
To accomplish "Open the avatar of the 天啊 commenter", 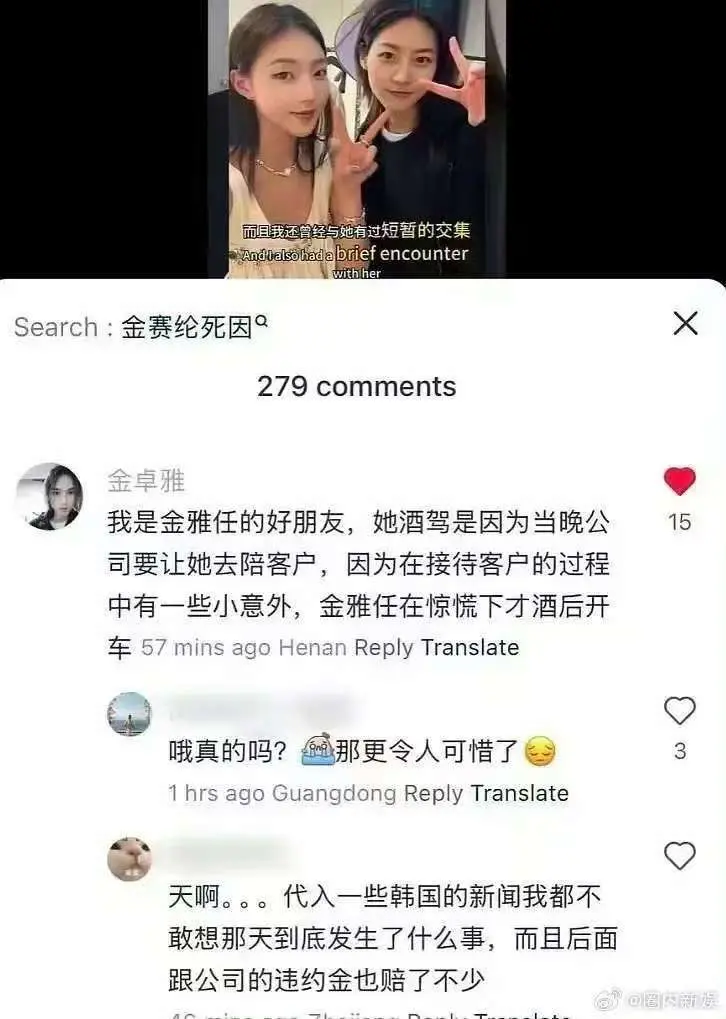I will pyautogui.click(x=130, y=859).
